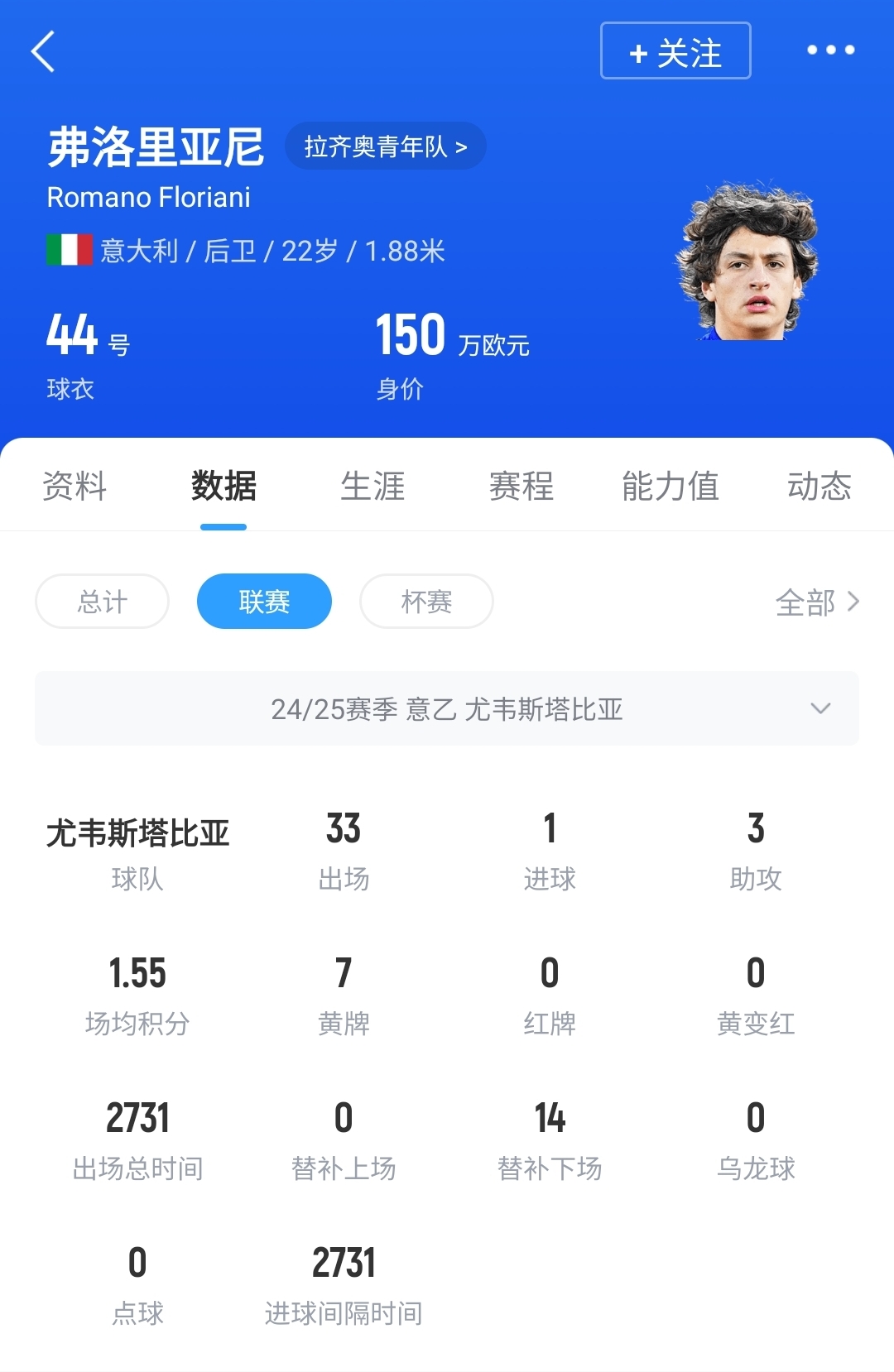Select the 总计 filter chip

click(x=103, y=602)
